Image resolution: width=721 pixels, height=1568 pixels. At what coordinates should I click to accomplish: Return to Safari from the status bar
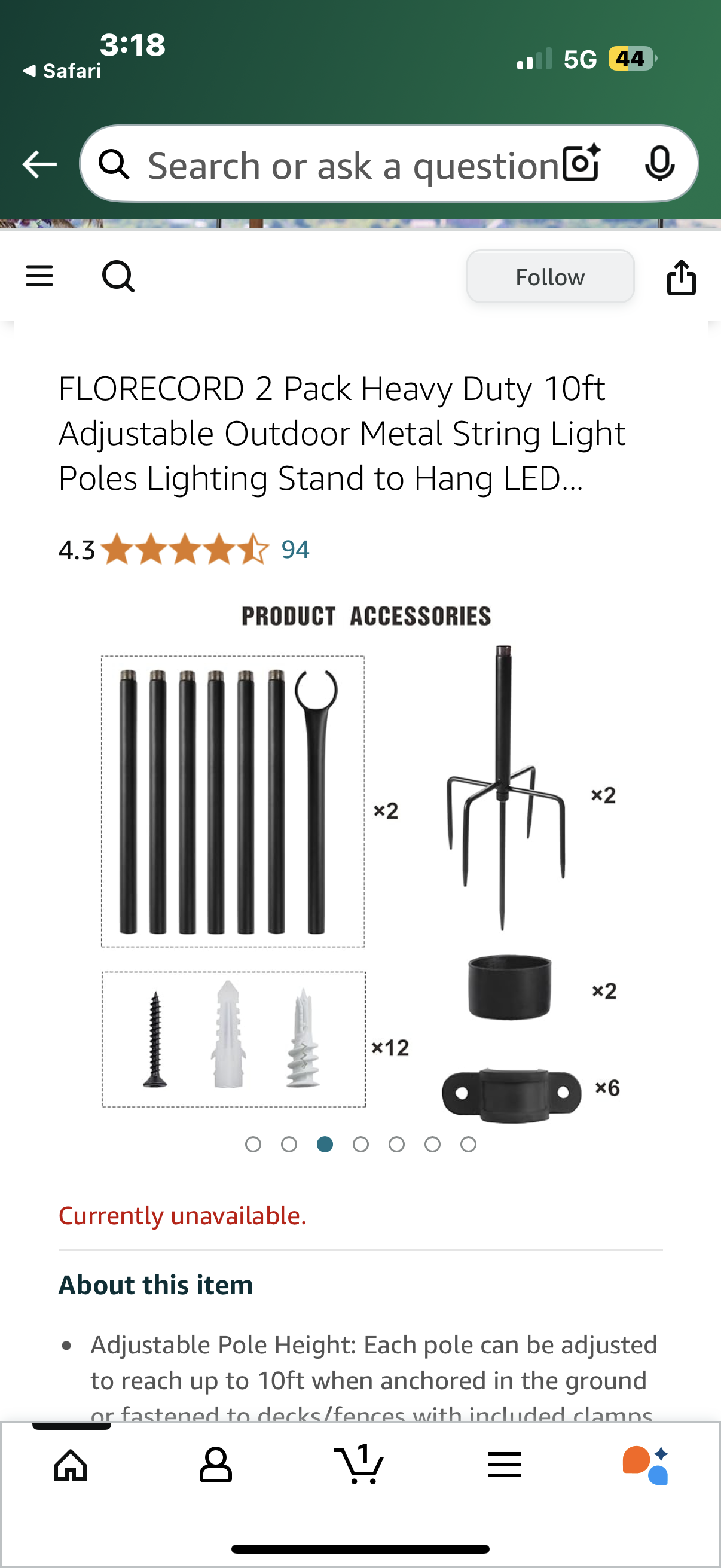(62, 71)
